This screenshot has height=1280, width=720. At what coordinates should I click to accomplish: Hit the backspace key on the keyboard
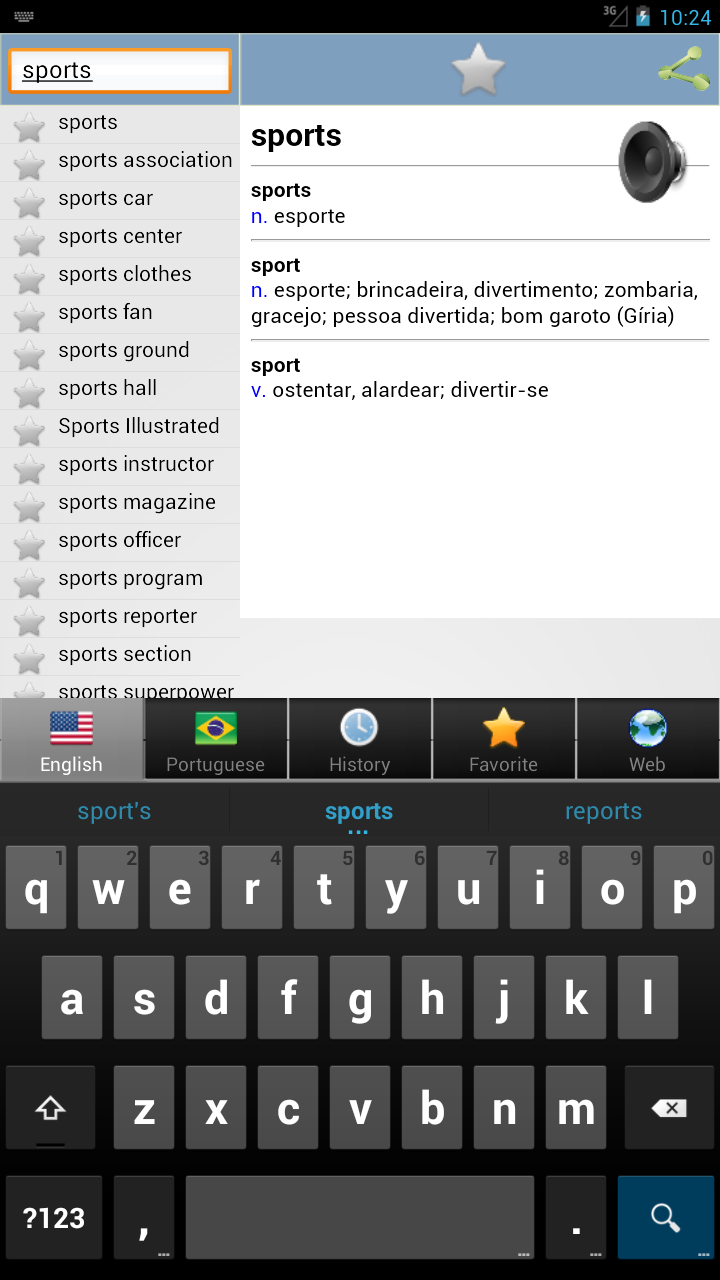(669, 1107)
